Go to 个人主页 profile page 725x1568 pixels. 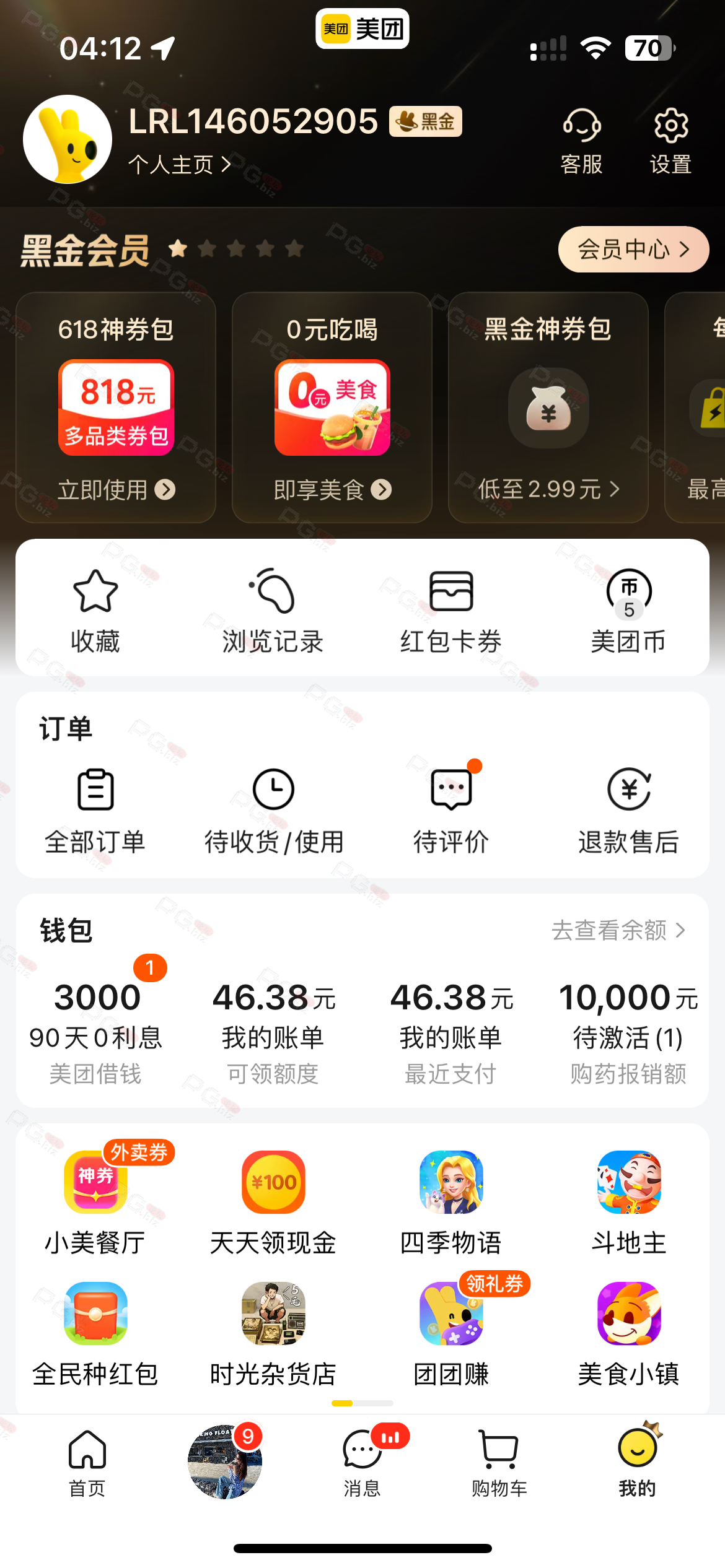[180, 165]
